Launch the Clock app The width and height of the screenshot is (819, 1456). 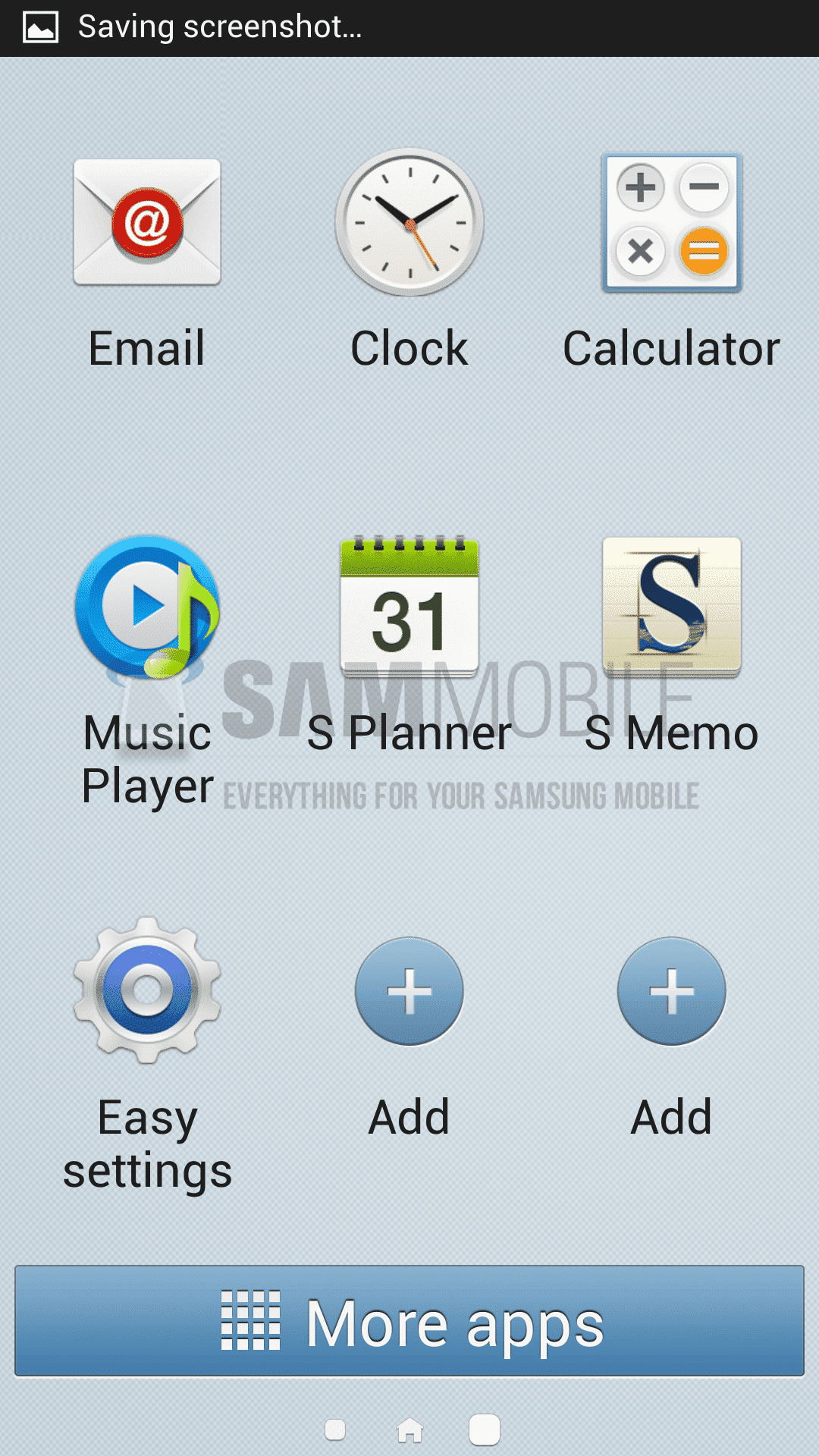coord(409,222)
